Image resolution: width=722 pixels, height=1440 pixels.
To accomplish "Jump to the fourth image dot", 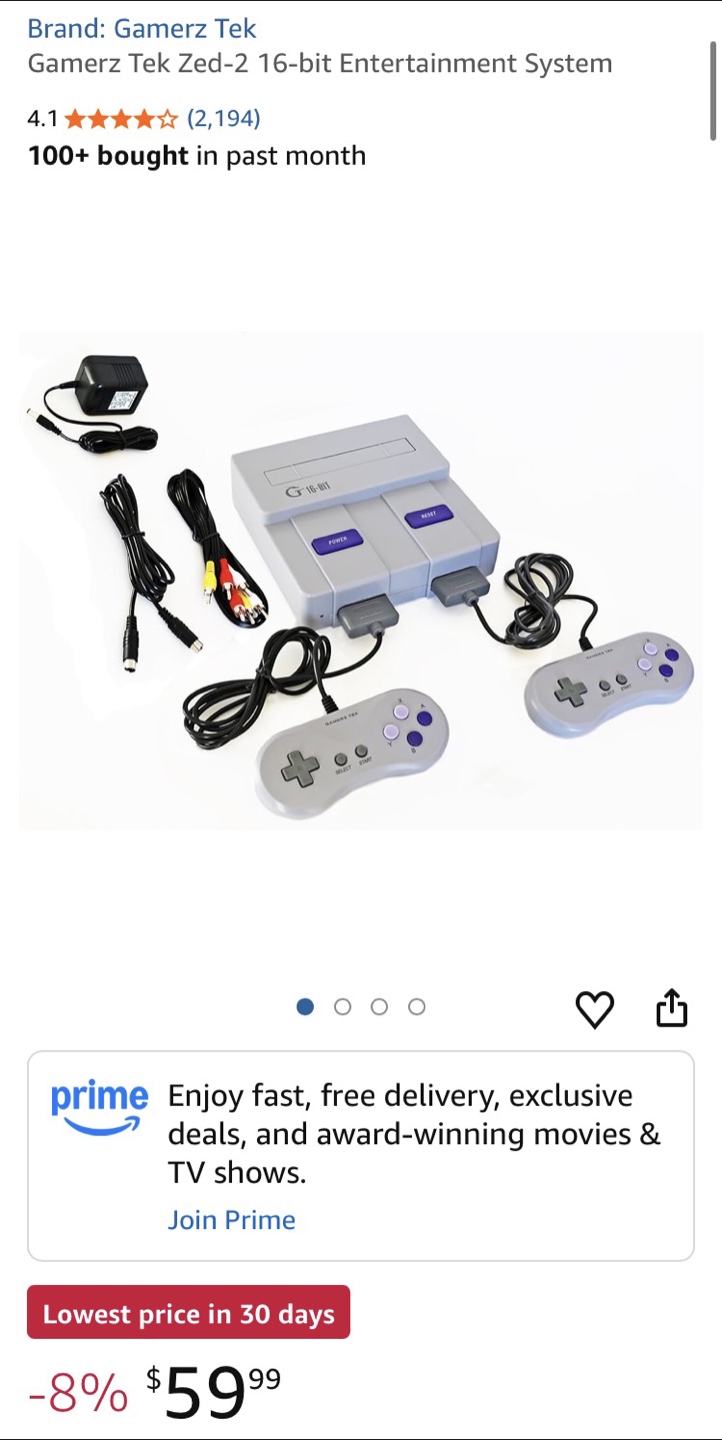I will coord(417,1007).
